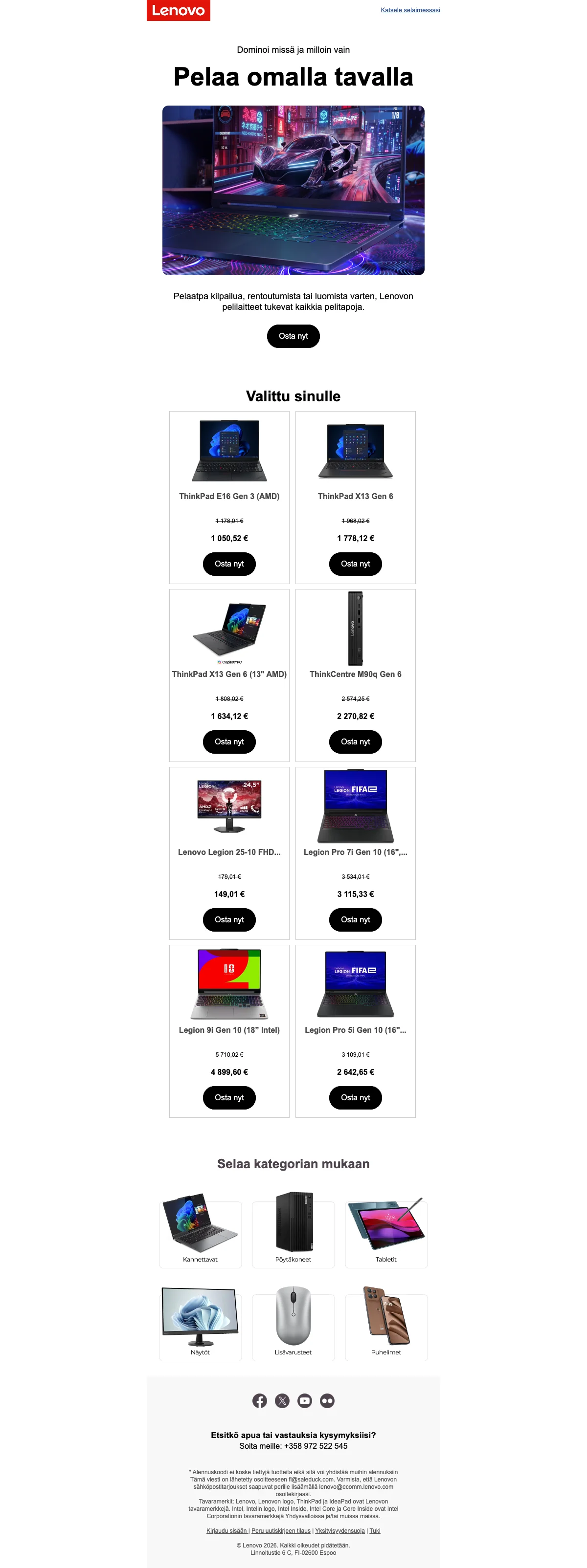587x1568 pixels.
Task: Buy the ThinkPad E16 Gen 3 (AMD)
Action: click(229, 564)
